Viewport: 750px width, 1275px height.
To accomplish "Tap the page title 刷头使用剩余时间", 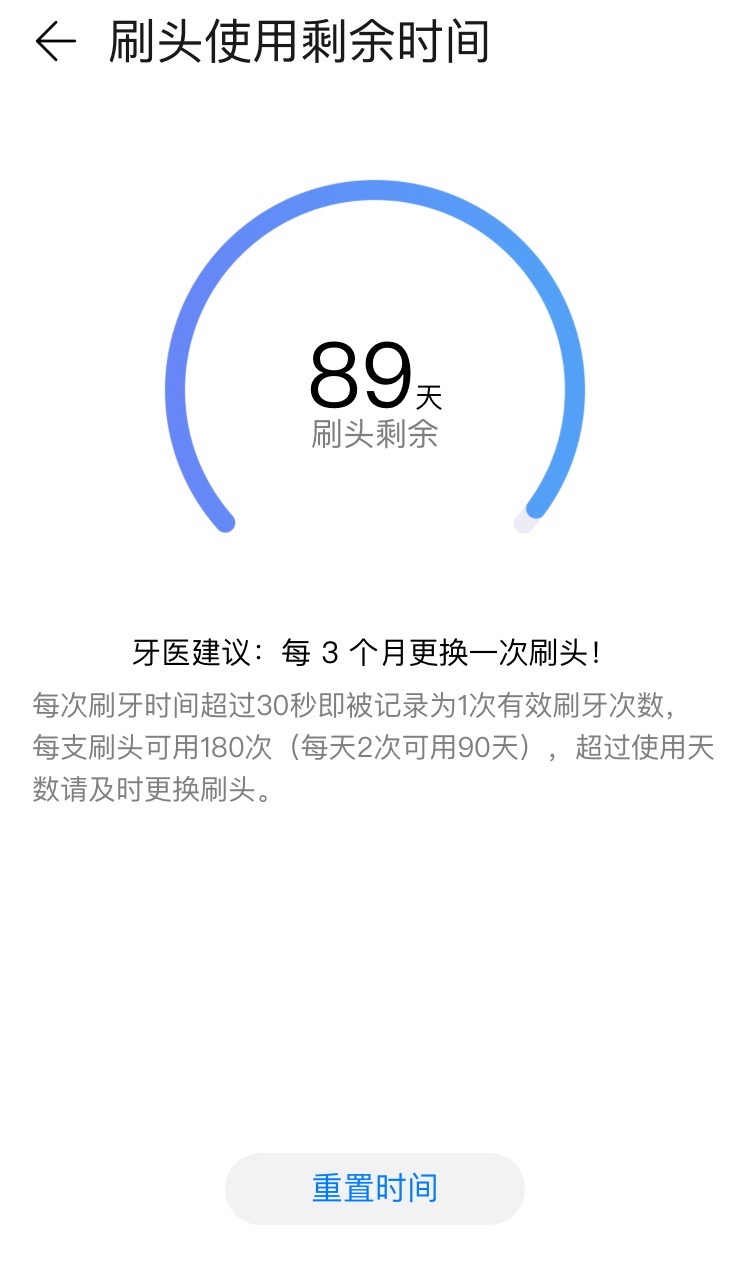I will pyautogui.click(x=300, y=41).
